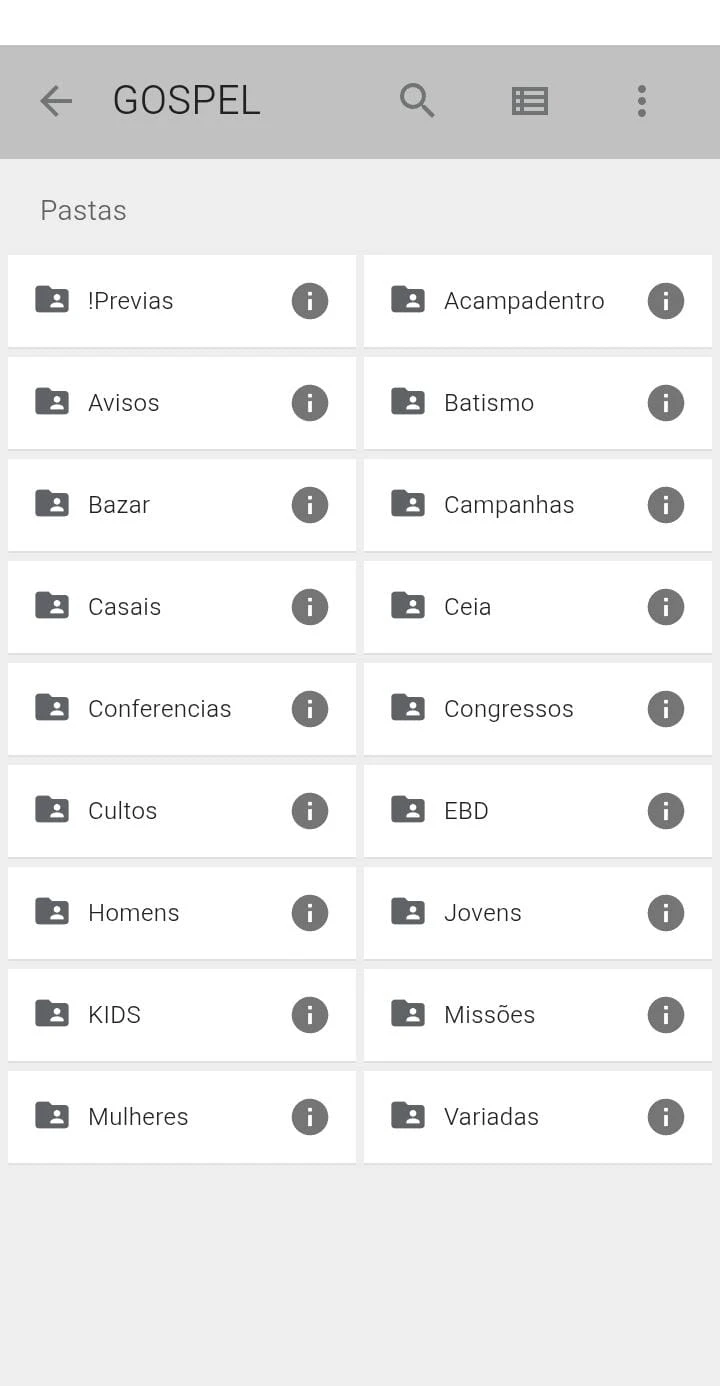This screenshot has width=720, height=1386.
Task: Go back from the GOSPEL folder
Action: click(x=56, y=101)
